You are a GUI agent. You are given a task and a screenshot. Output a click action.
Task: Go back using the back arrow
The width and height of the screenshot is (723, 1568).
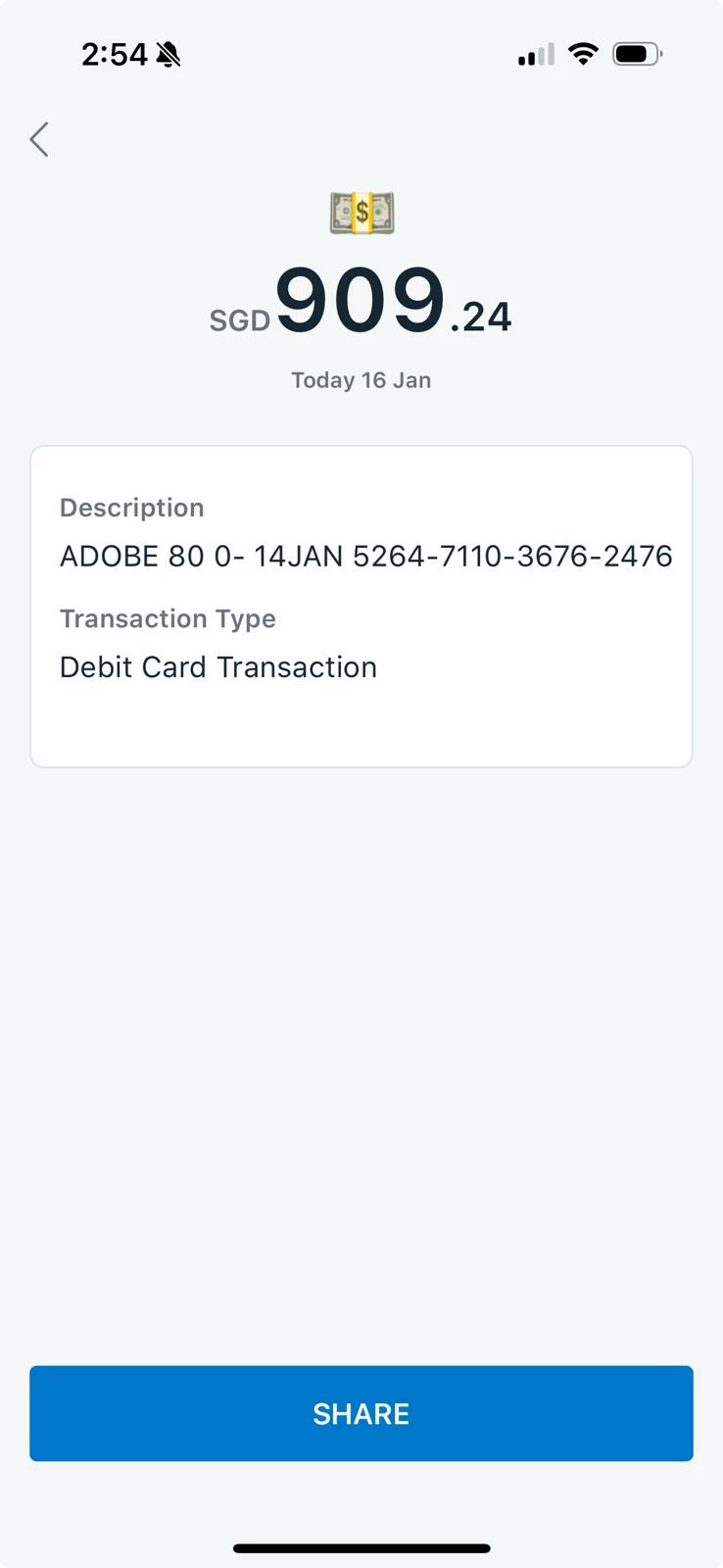point(39,139)
